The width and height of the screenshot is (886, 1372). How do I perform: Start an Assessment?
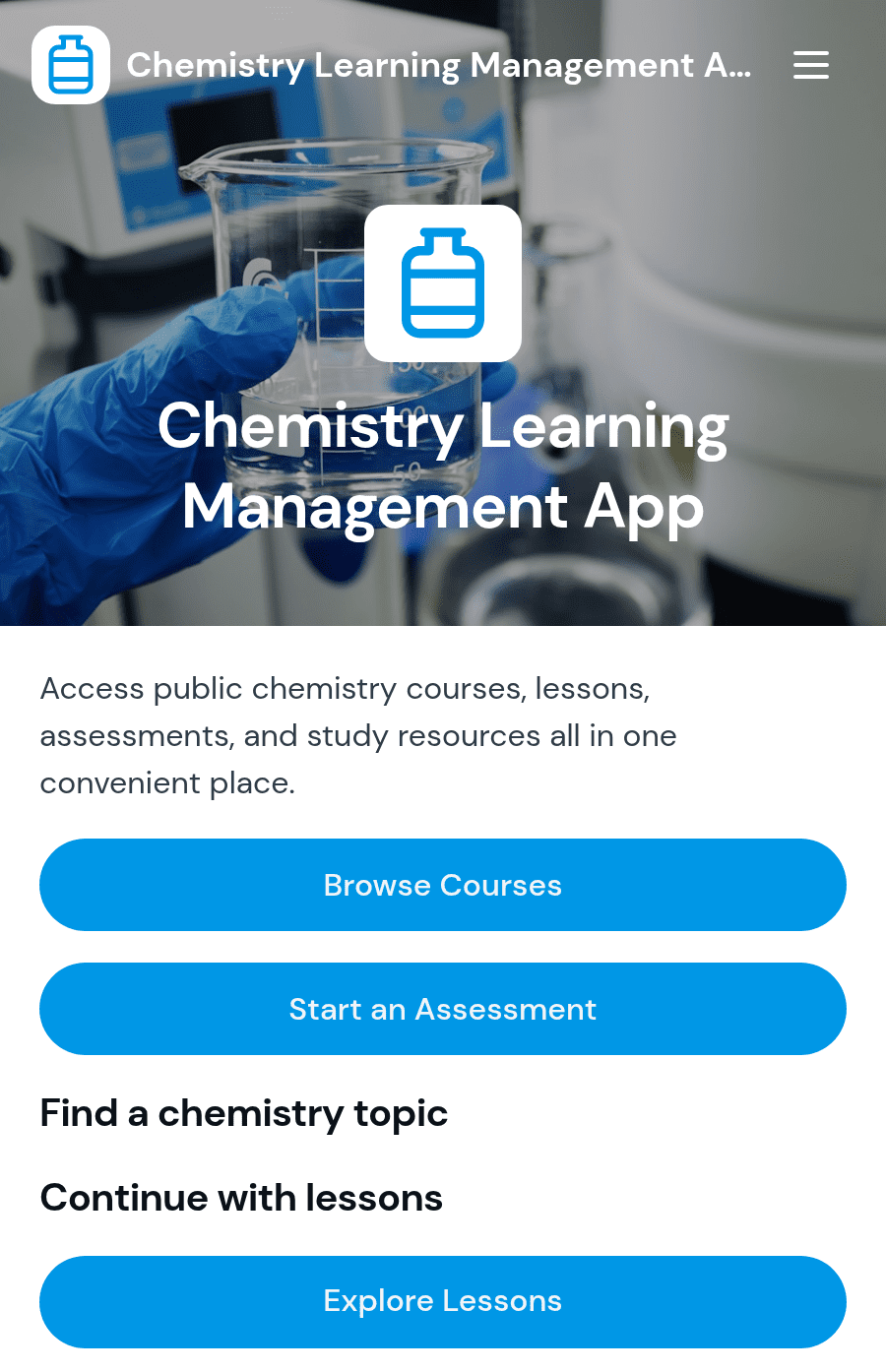pos(443,1009)
